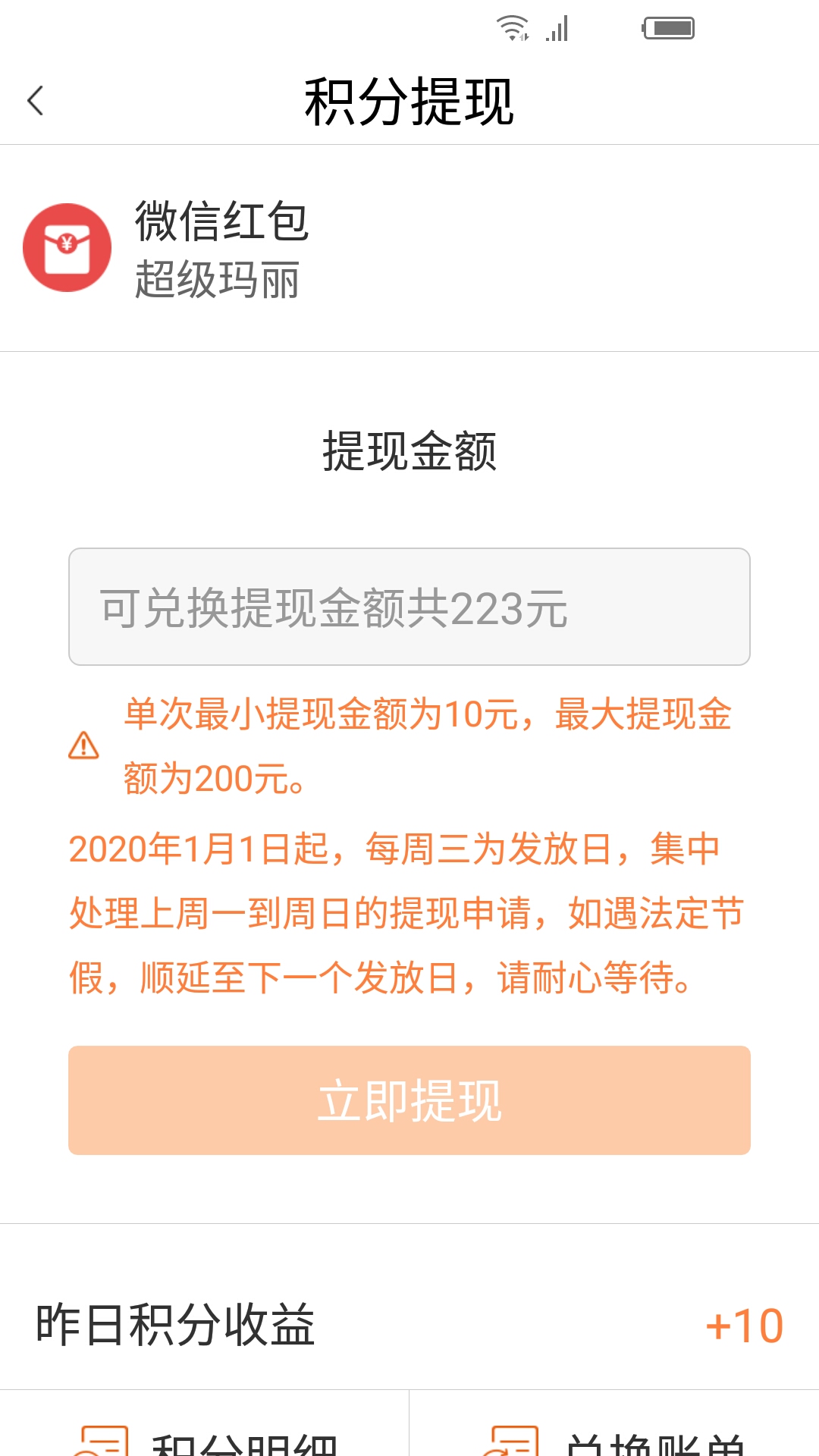Go back from 积分提现 page
This screenshot has width=819, height=1456.
tap(36, 101)
